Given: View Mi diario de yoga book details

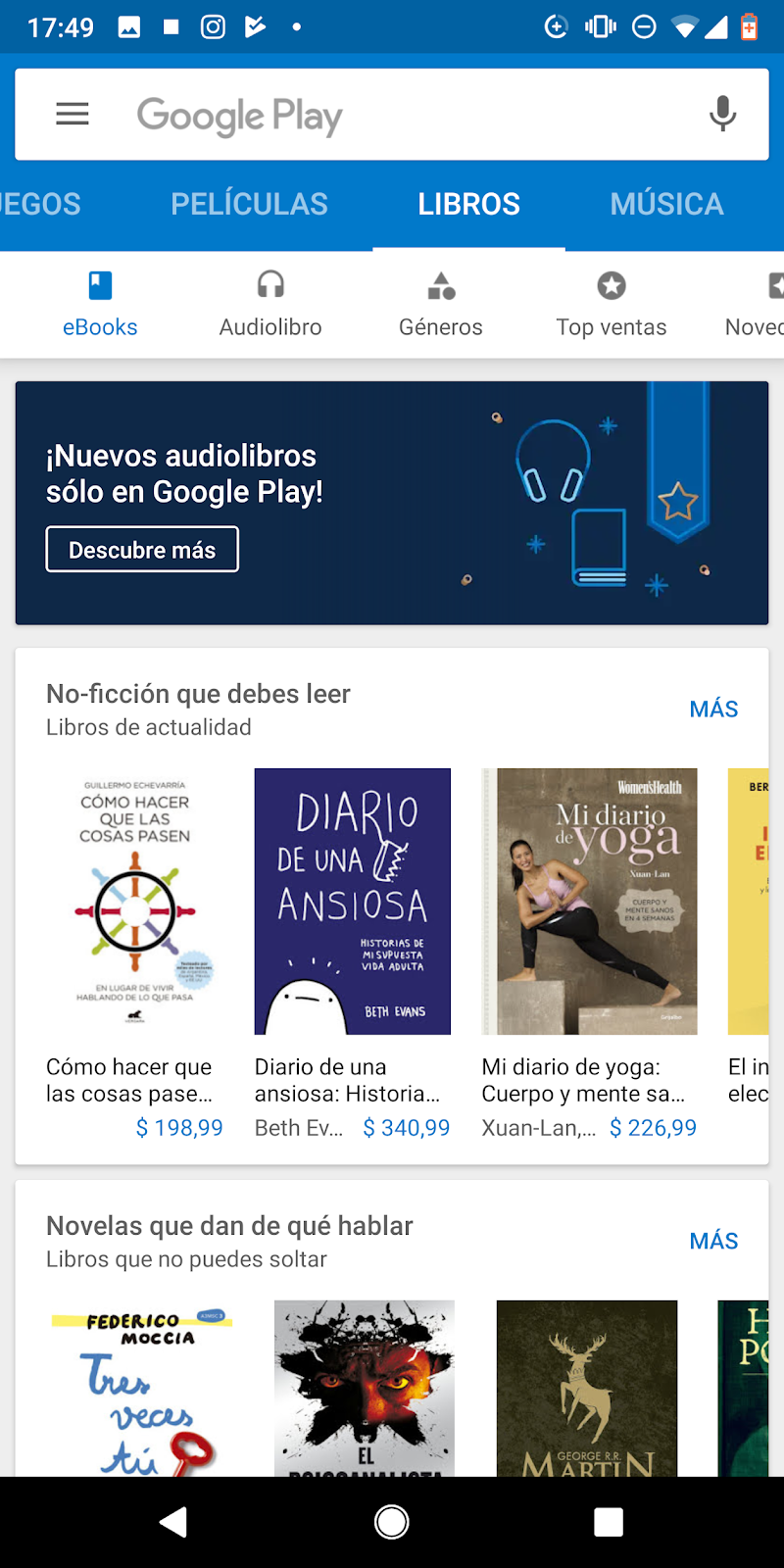Looking at the screenshot, I should 590,902.
